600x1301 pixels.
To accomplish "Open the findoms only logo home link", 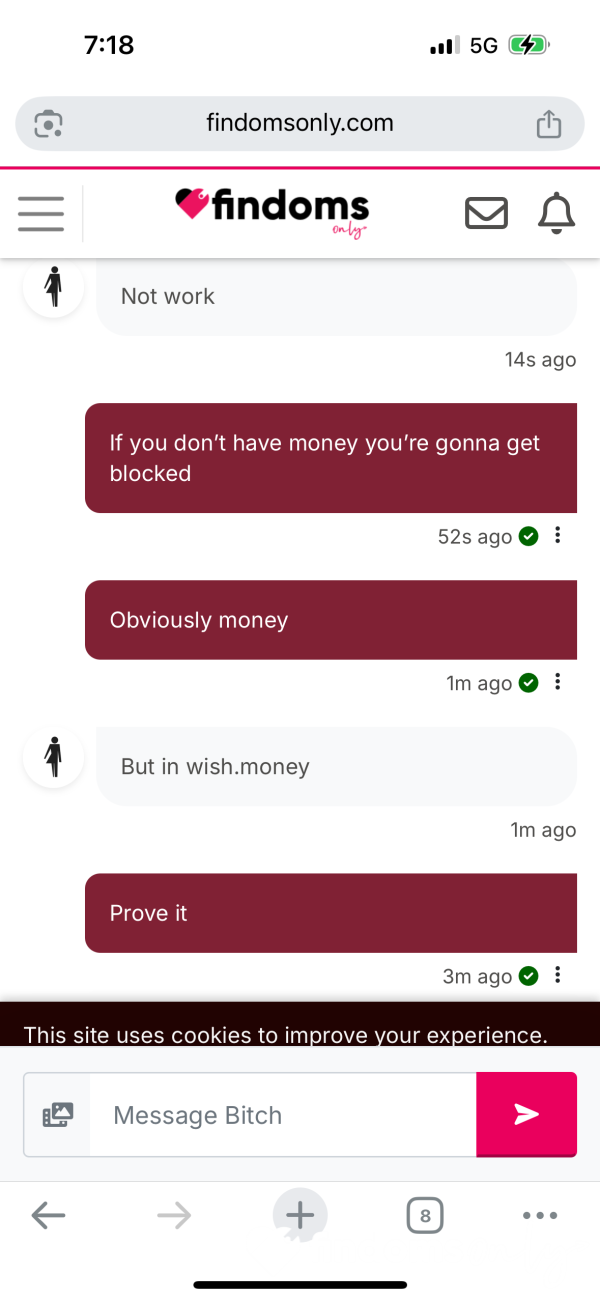I will [x=273, y=212].
